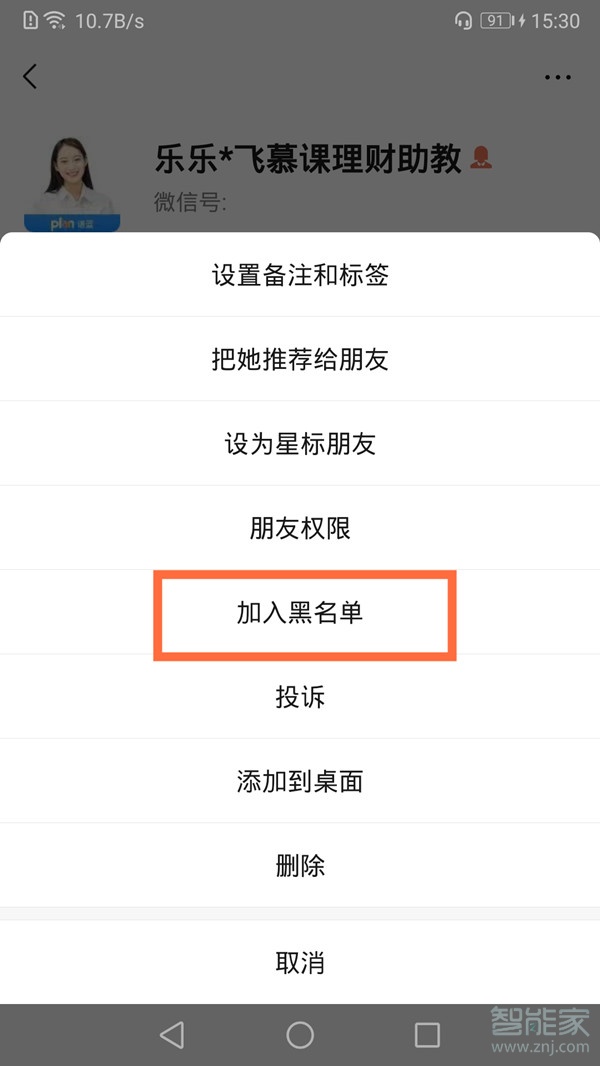This screenshot has height=1066, width=600.
Task: Tap 投诉 to report contact
Action: [300, 697]
